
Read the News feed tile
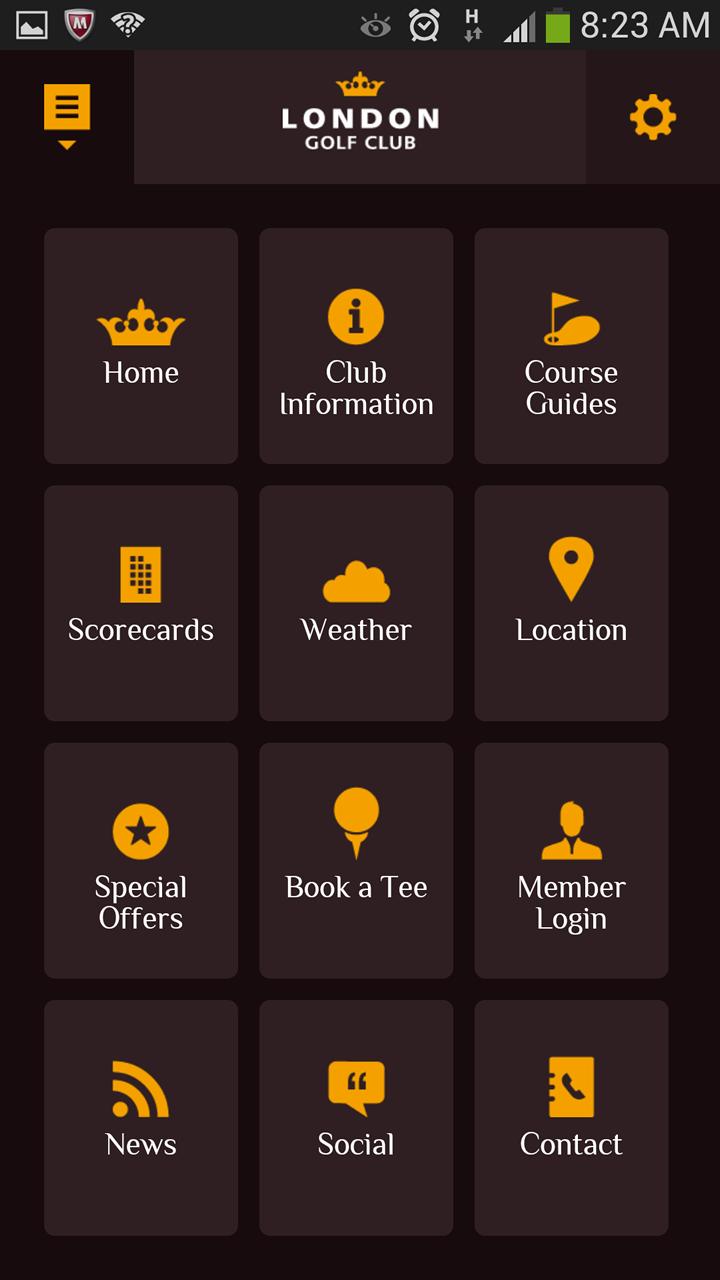[141, 1117]
